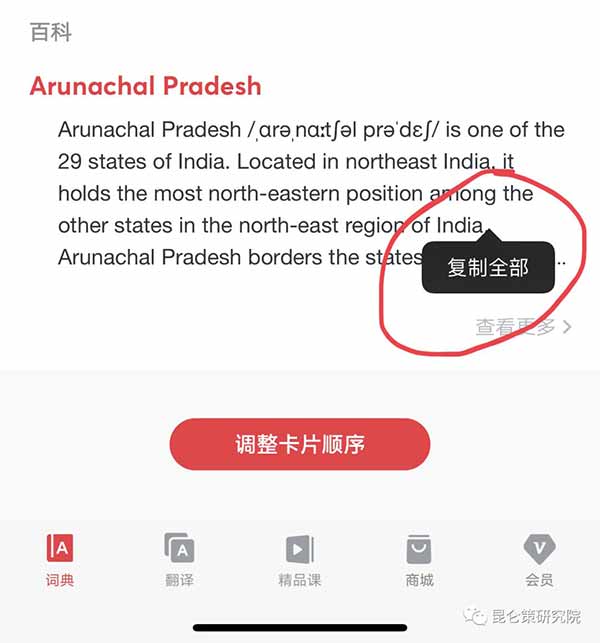Open 查看更多 to read more
This screenshot has height=643, width=600.
523,327
